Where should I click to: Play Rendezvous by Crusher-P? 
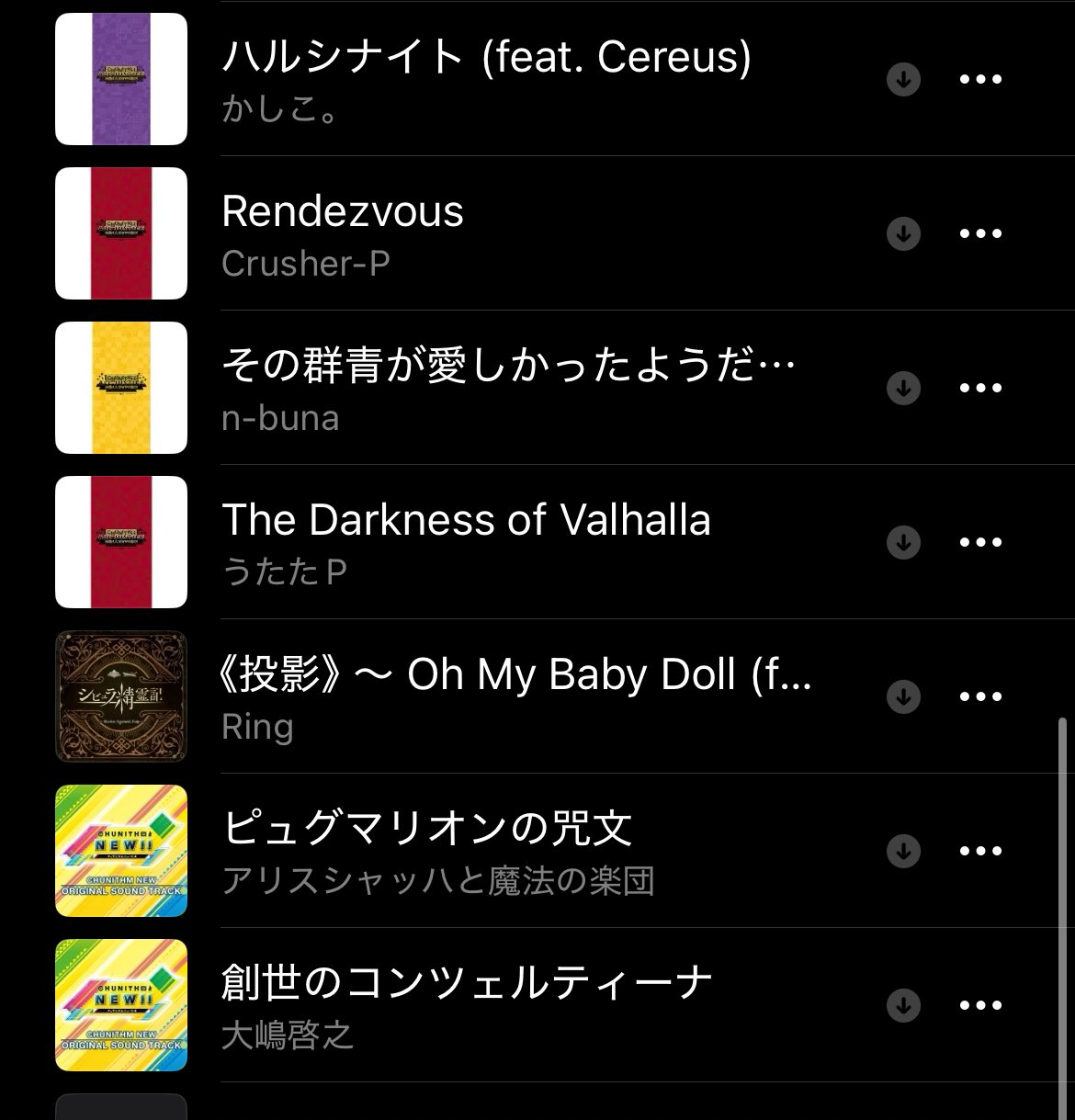[x=343, y=212]
